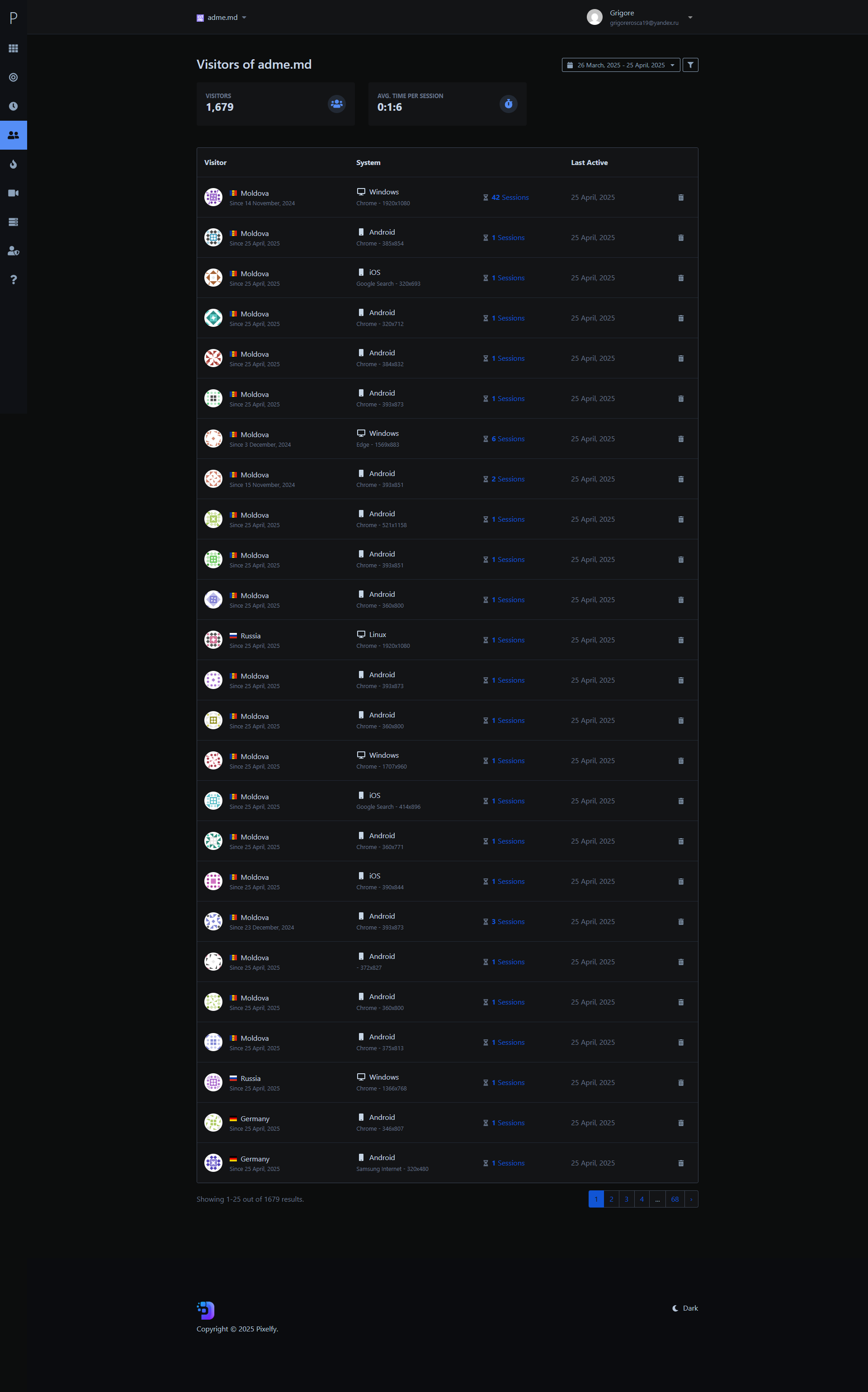The height and width of the screenshot is (1392, 868).
Task: Delete the visitor with 42 Sessions
Action: click(681, 198)
